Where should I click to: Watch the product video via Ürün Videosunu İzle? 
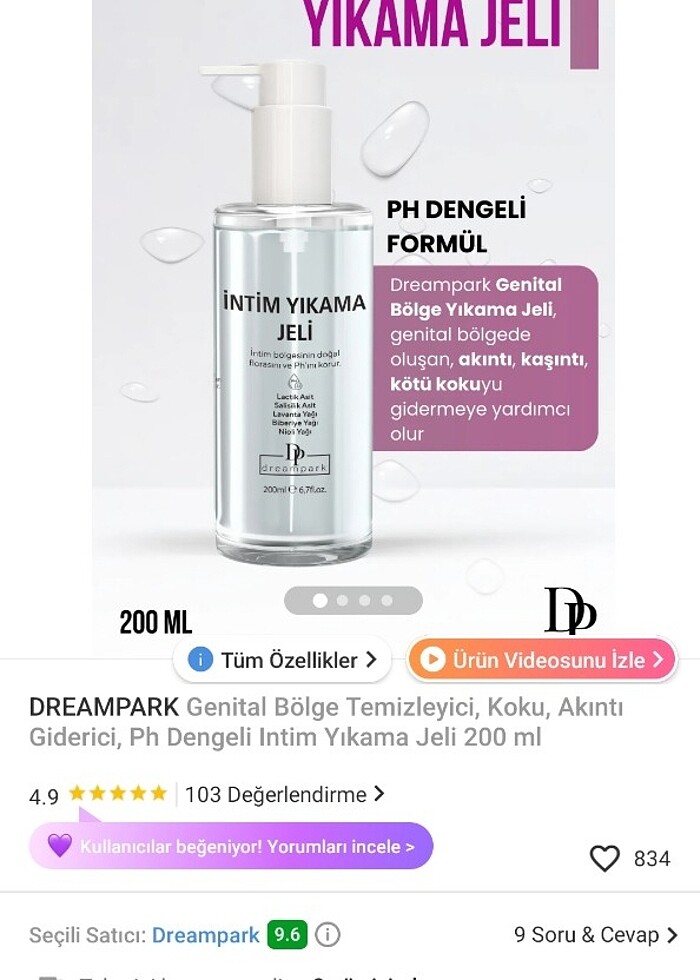coord(542,660)
